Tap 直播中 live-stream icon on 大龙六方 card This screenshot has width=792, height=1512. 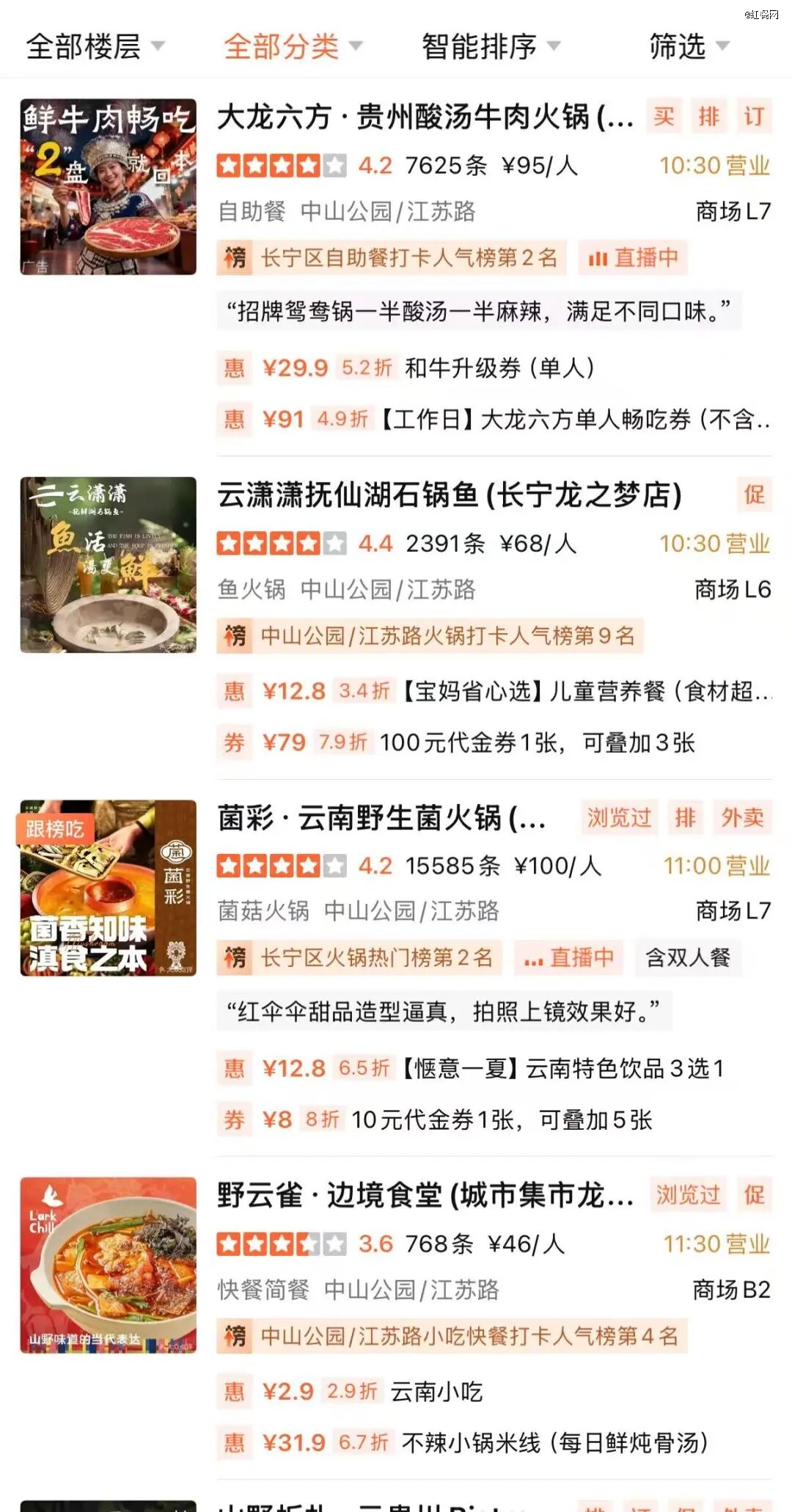click(x=631, y=258)
